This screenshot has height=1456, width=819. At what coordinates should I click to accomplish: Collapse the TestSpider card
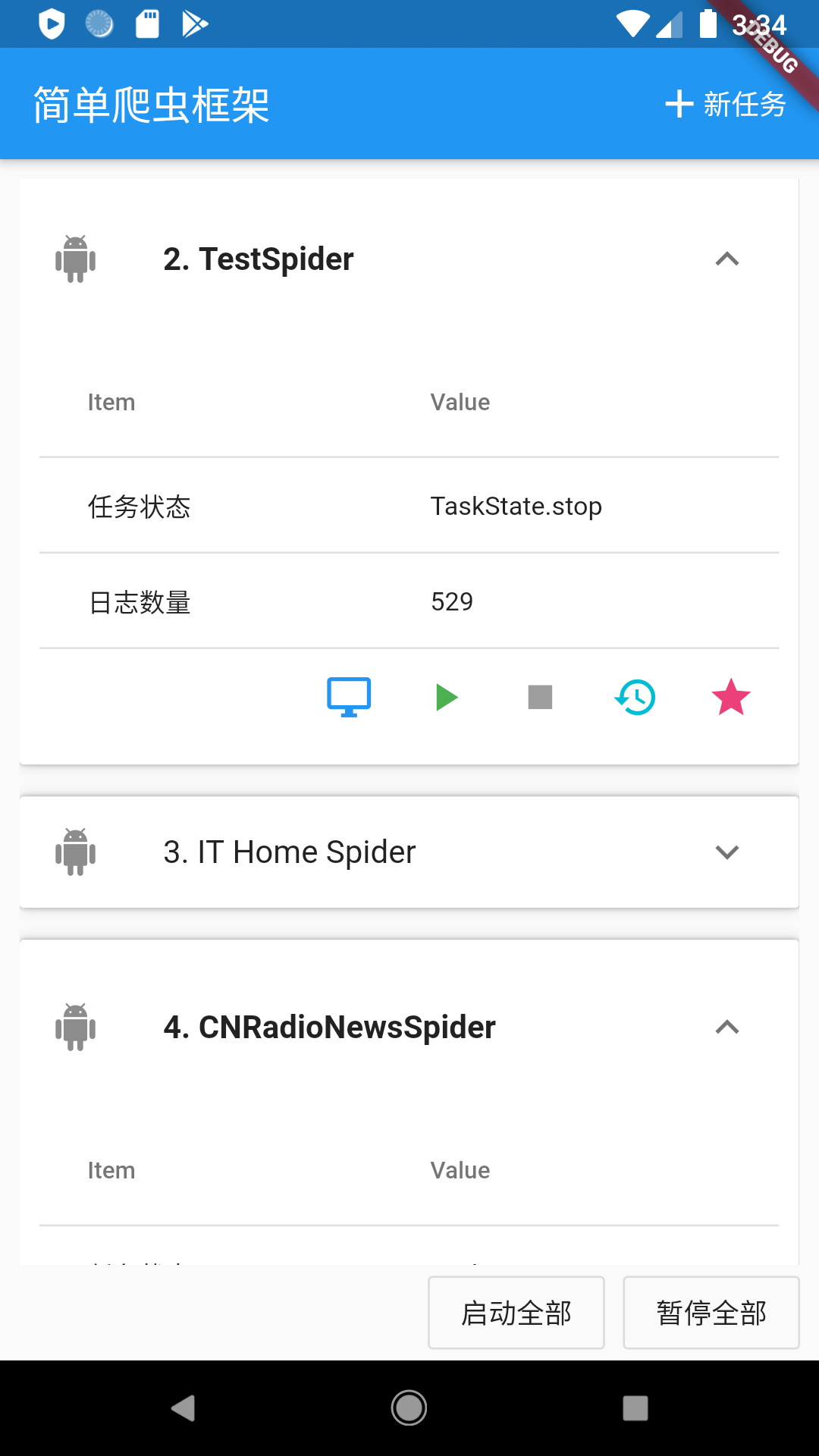pyautogui.click(x=726, y=259)
